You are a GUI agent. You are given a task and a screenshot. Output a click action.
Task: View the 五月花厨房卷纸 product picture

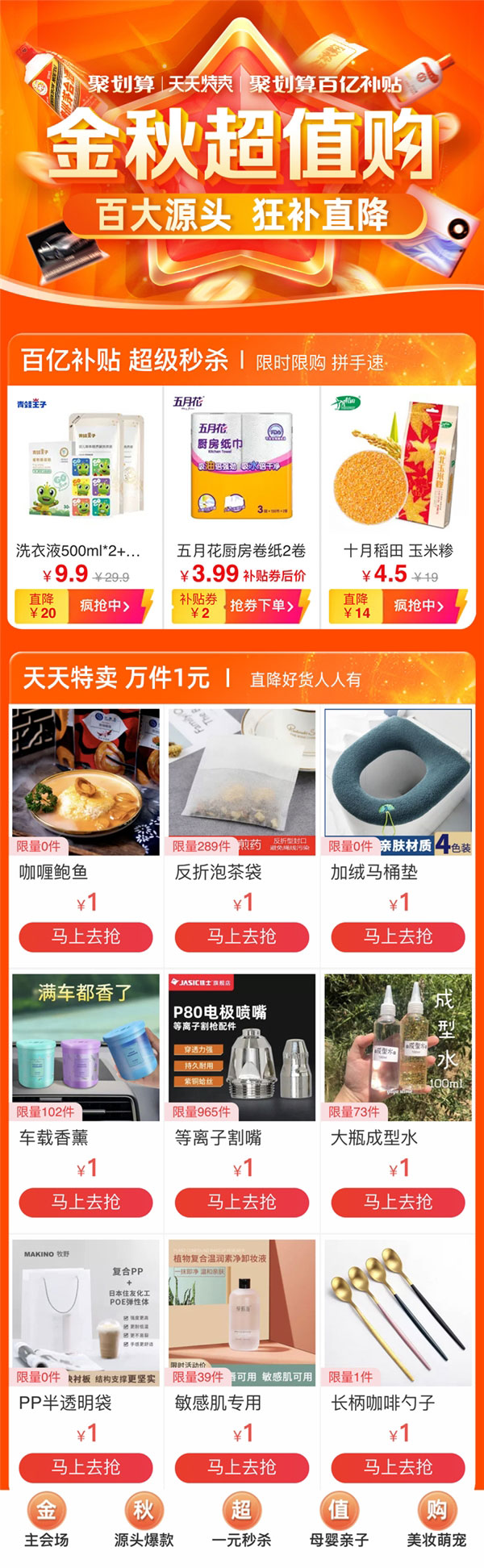click(x=241, y=464)
